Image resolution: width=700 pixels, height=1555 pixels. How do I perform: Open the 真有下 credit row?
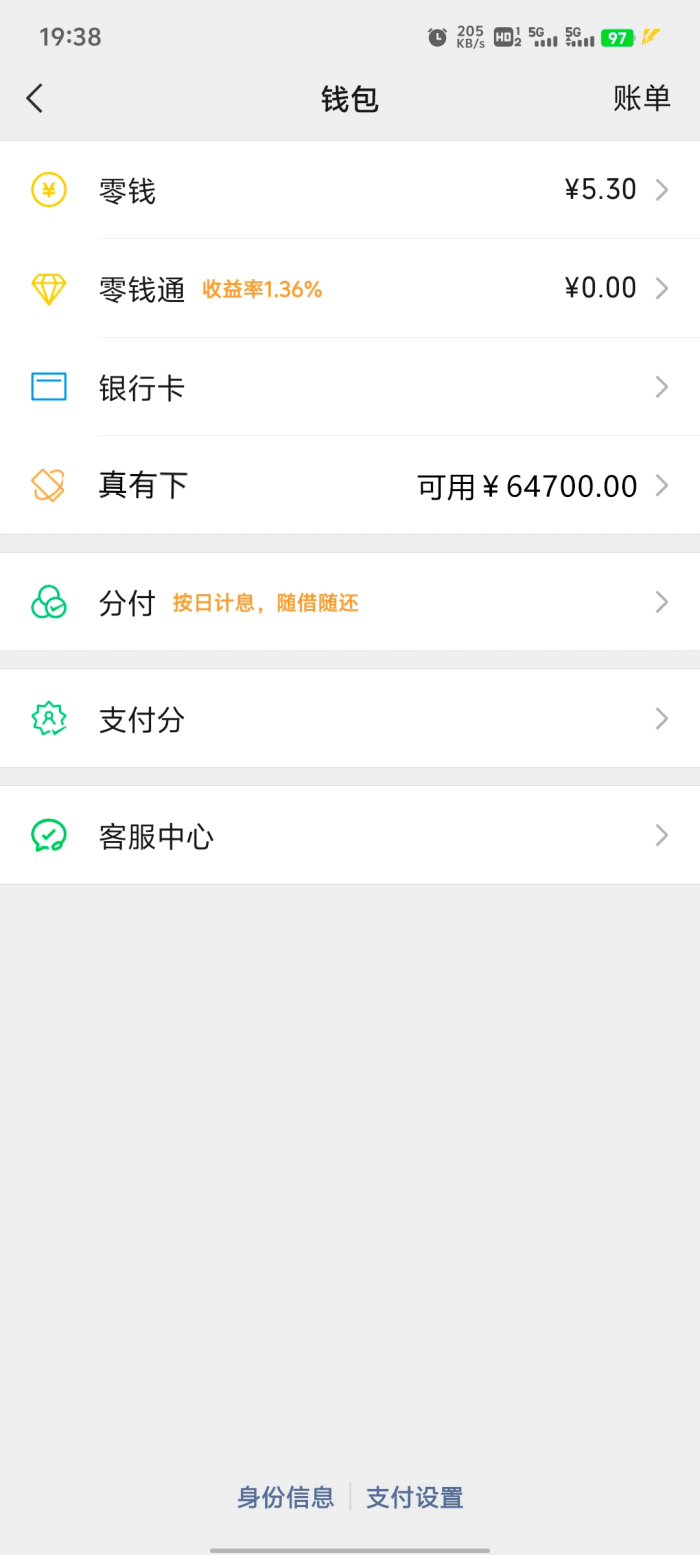(350, 486)
